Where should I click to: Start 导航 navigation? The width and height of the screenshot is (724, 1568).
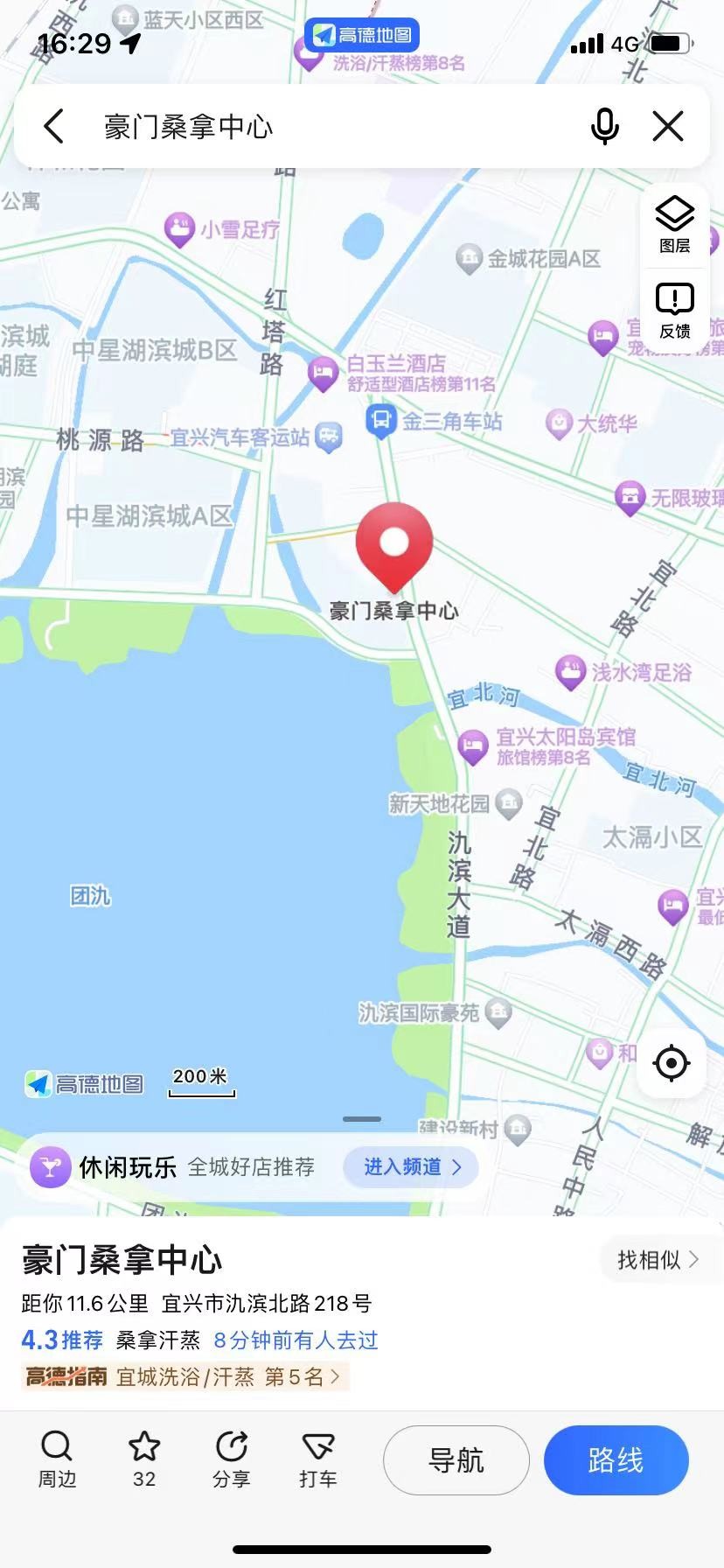(x=456, y=1460)
